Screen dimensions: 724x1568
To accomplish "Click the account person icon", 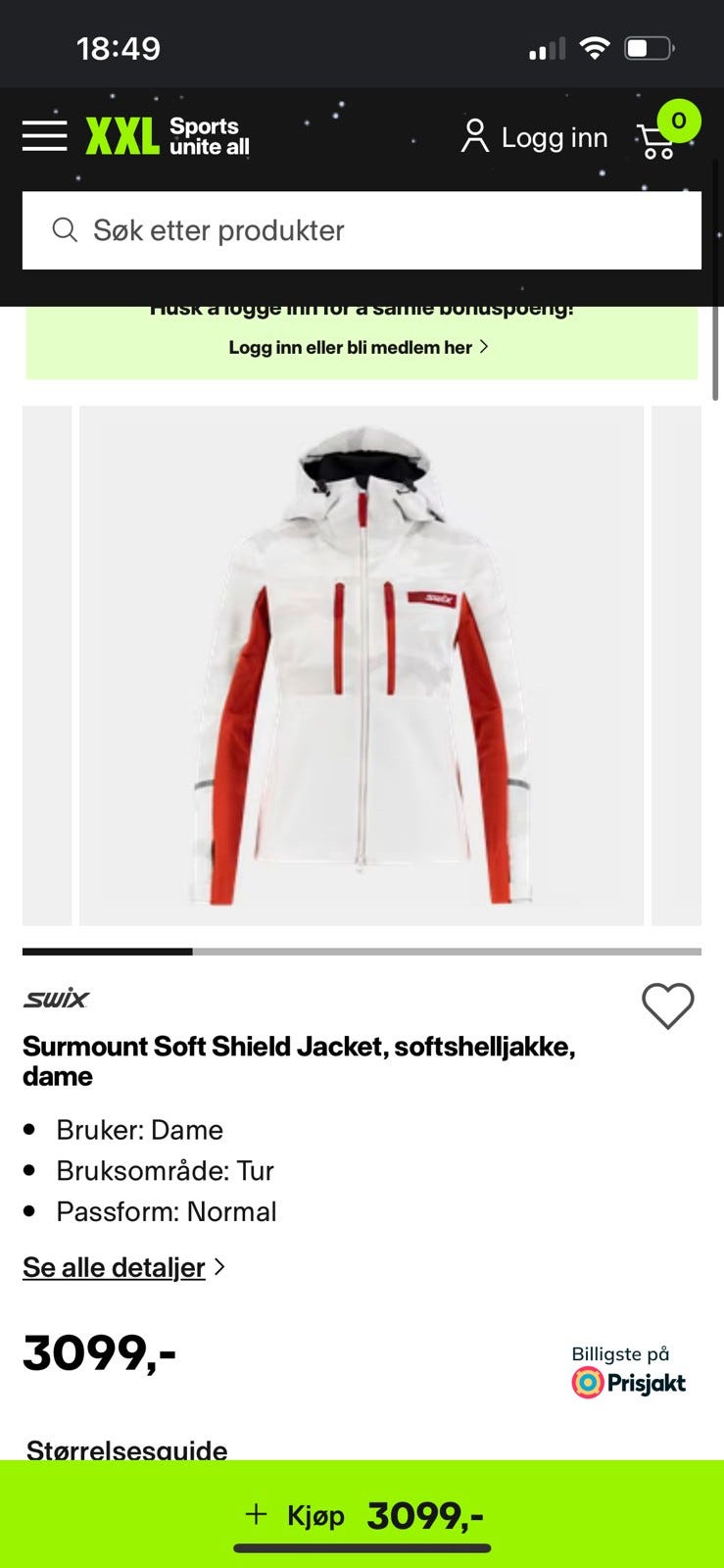I will click(473, 137).
